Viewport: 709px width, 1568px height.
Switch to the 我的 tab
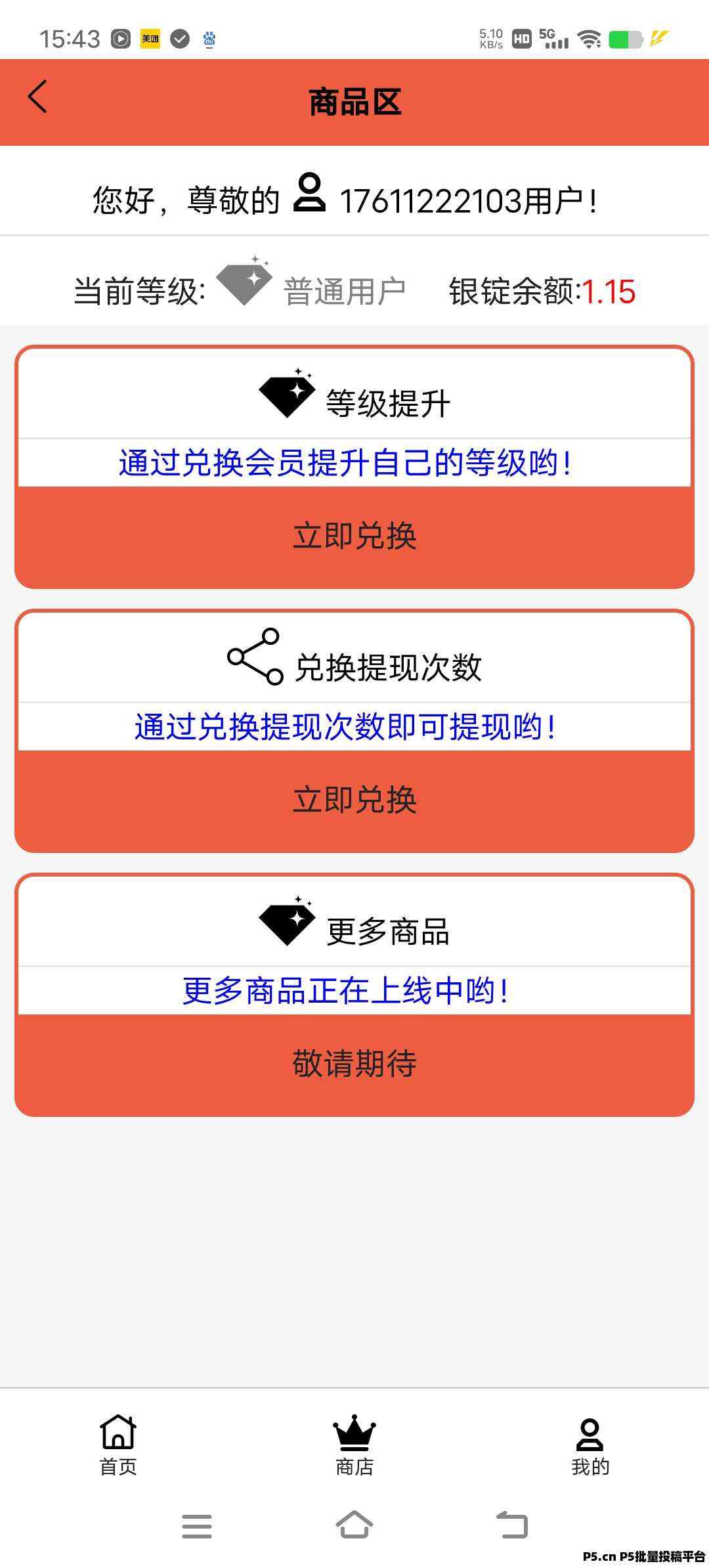[590, 1445]
